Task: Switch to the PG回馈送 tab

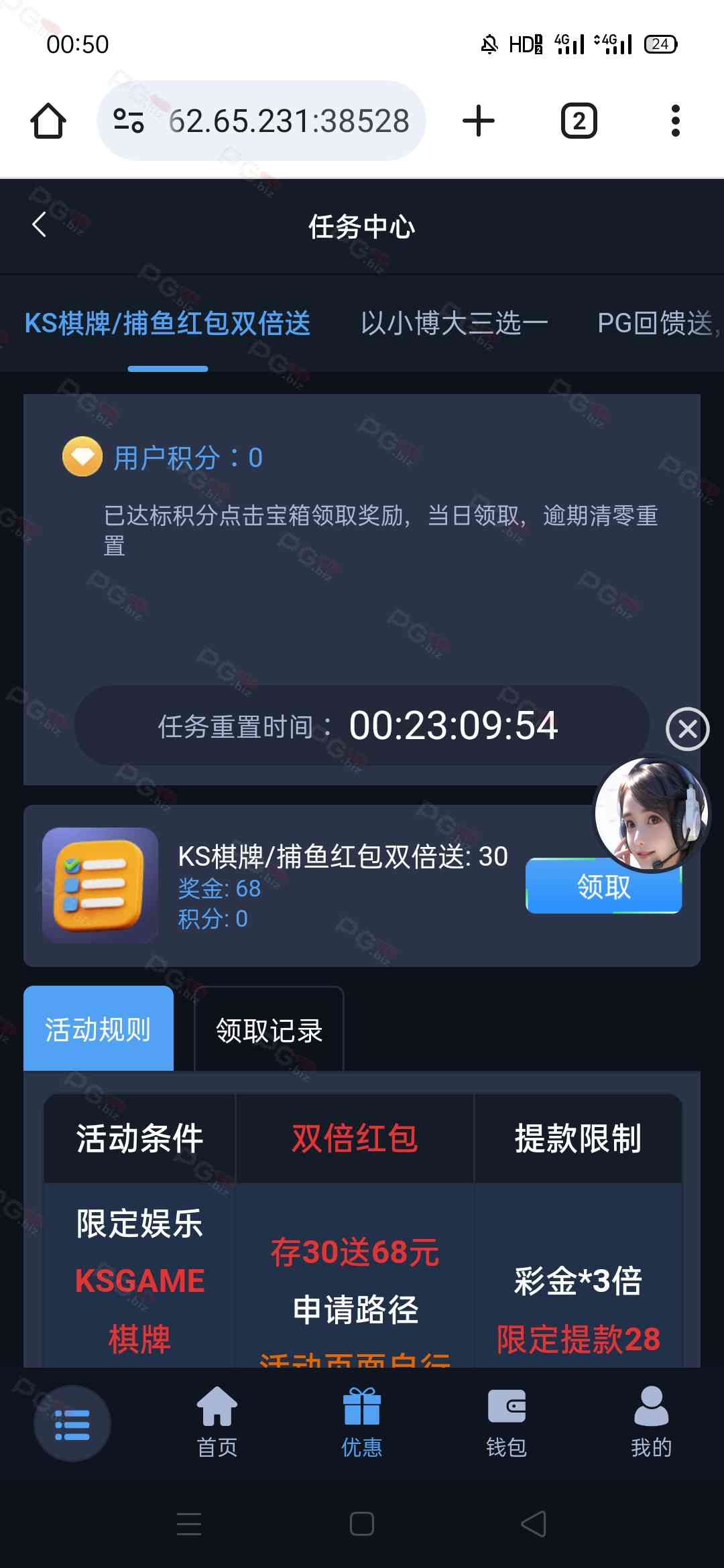Action: 654,324
